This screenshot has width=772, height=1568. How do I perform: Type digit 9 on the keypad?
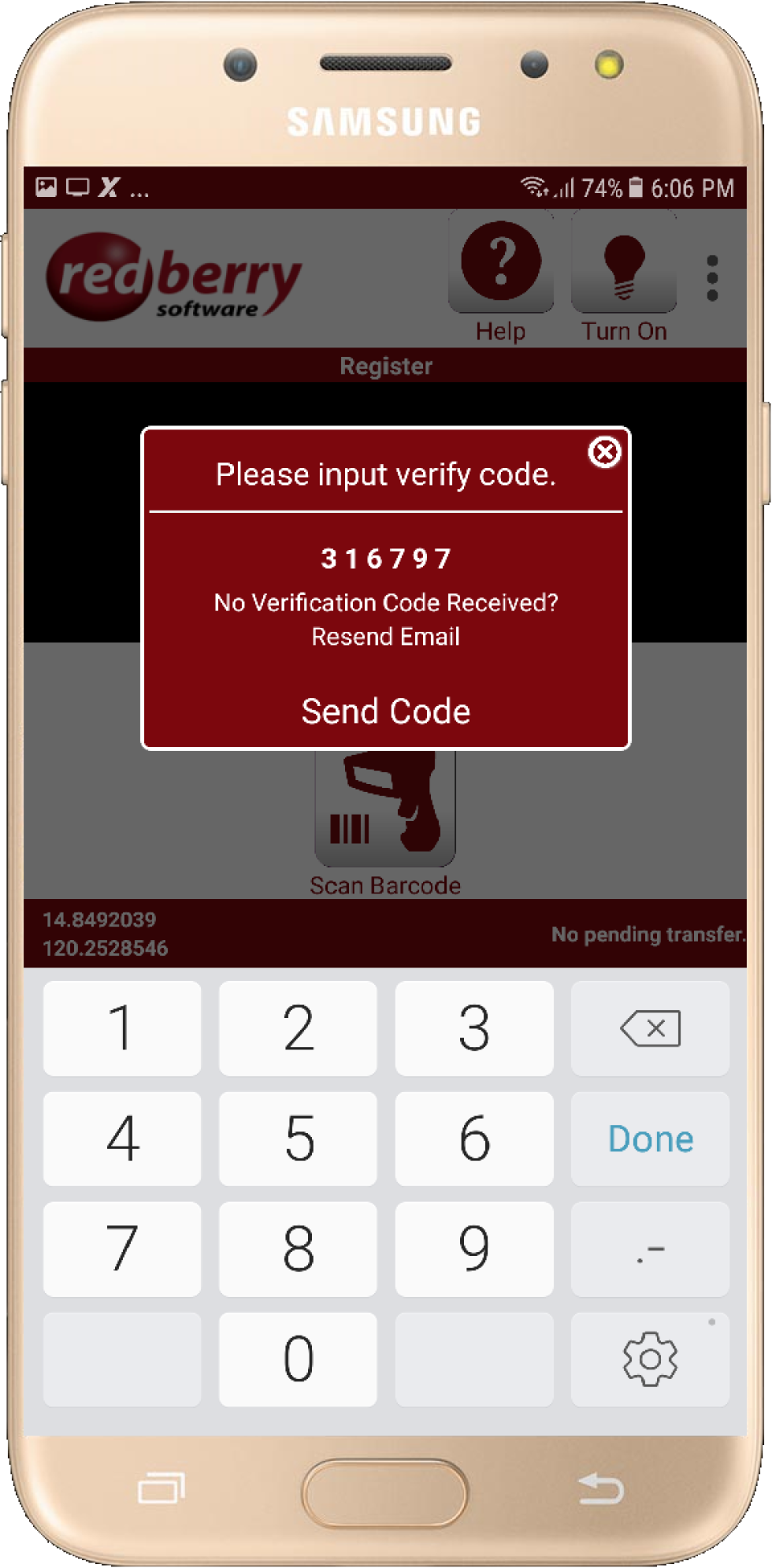474,1248
